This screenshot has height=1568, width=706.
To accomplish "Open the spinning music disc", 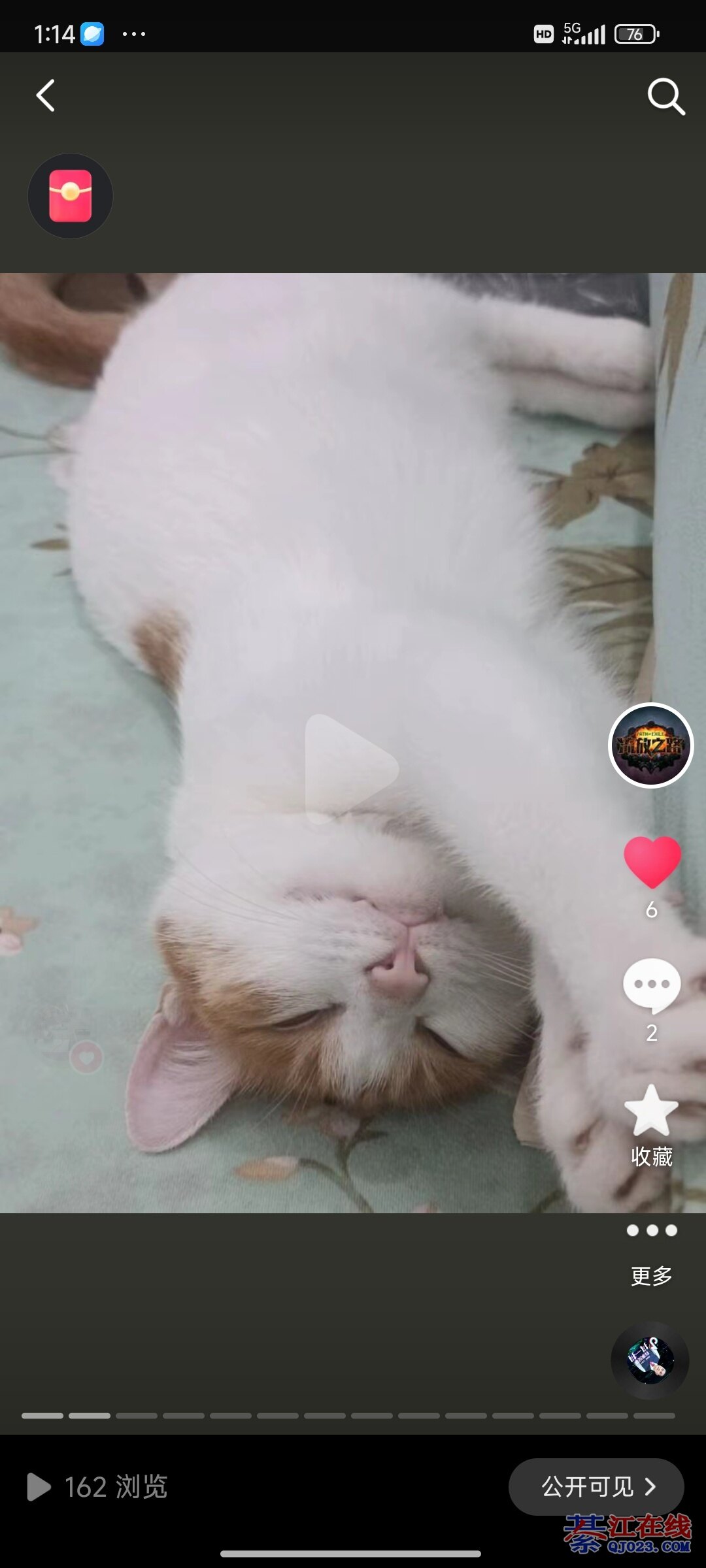I will coord(650,1362).
